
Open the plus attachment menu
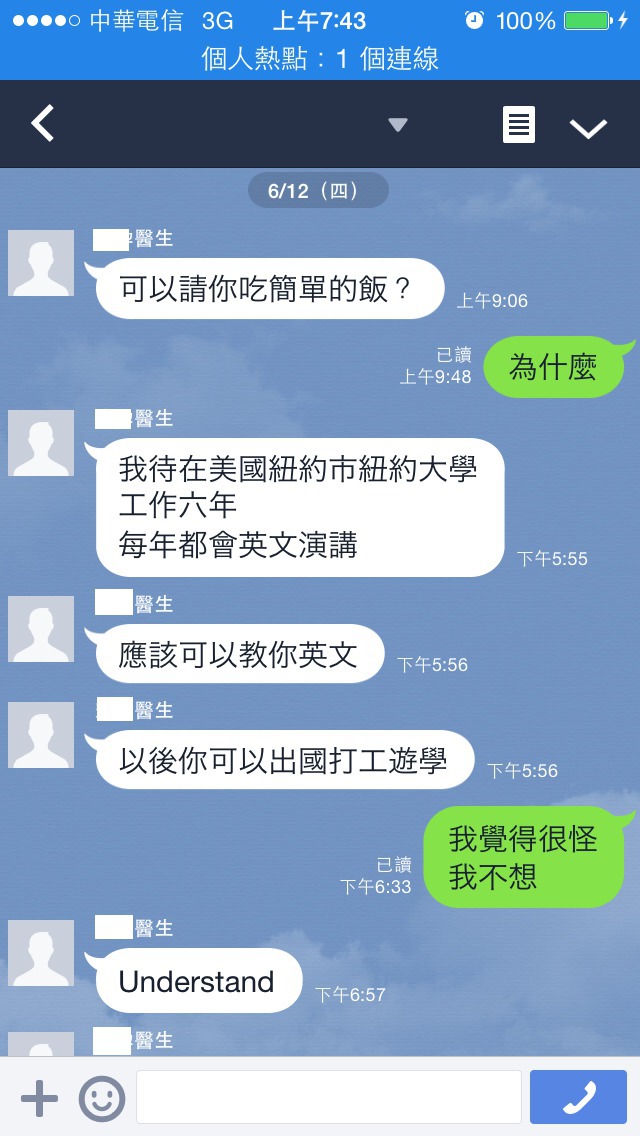(39, 1100)
